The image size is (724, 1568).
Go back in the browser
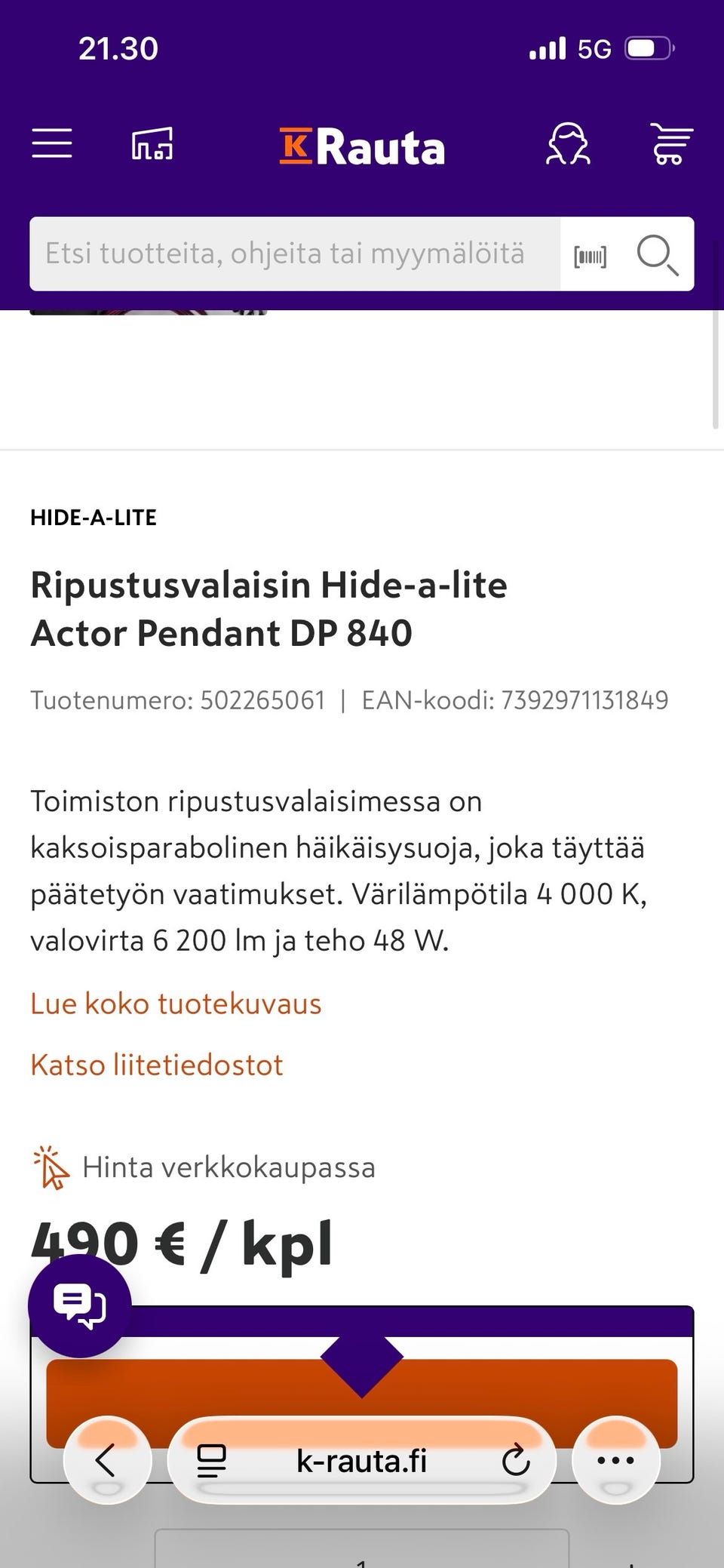click(107, 1460)
